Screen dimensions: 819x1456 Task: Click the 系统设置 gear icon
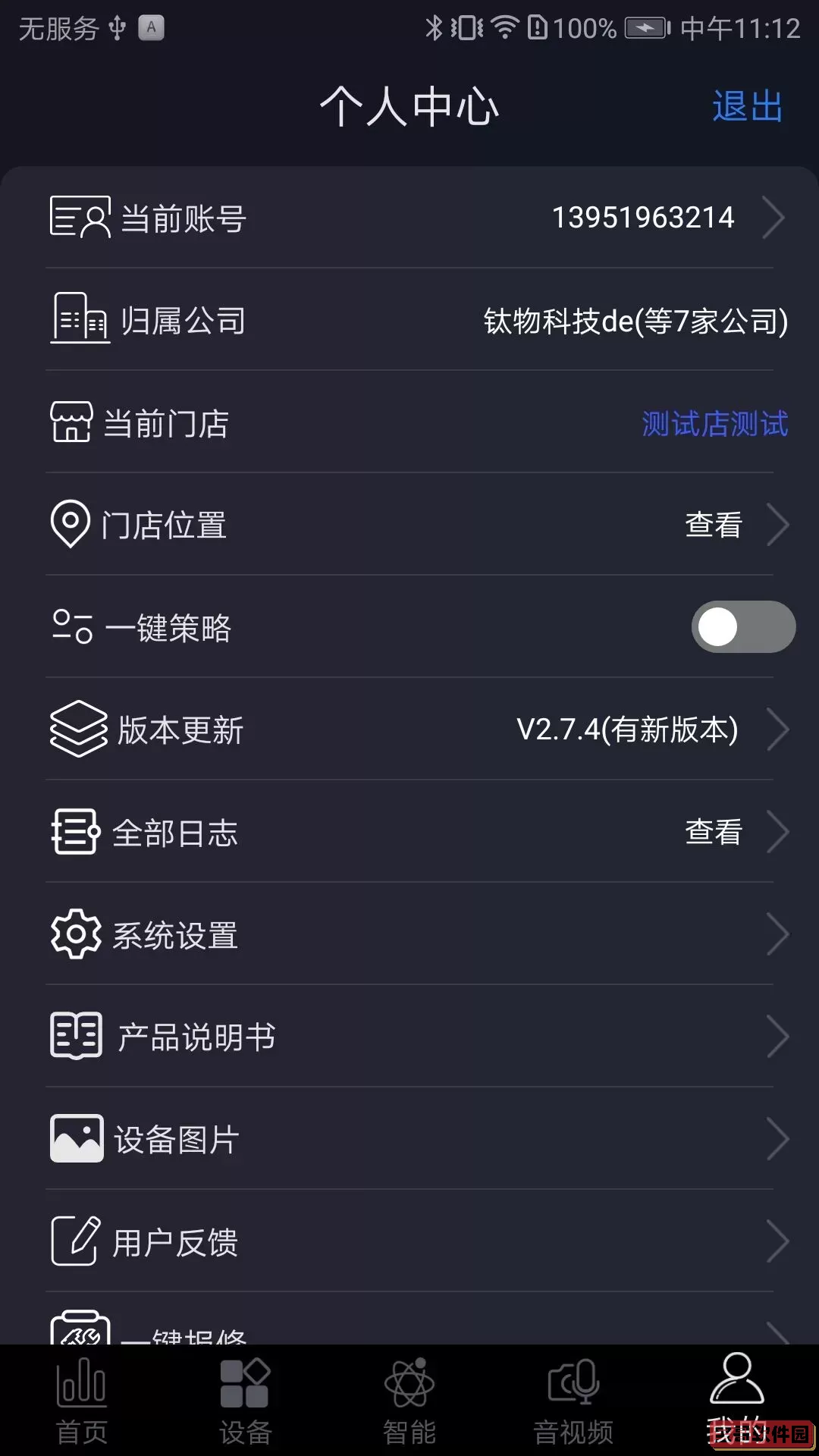pos(76,934)
